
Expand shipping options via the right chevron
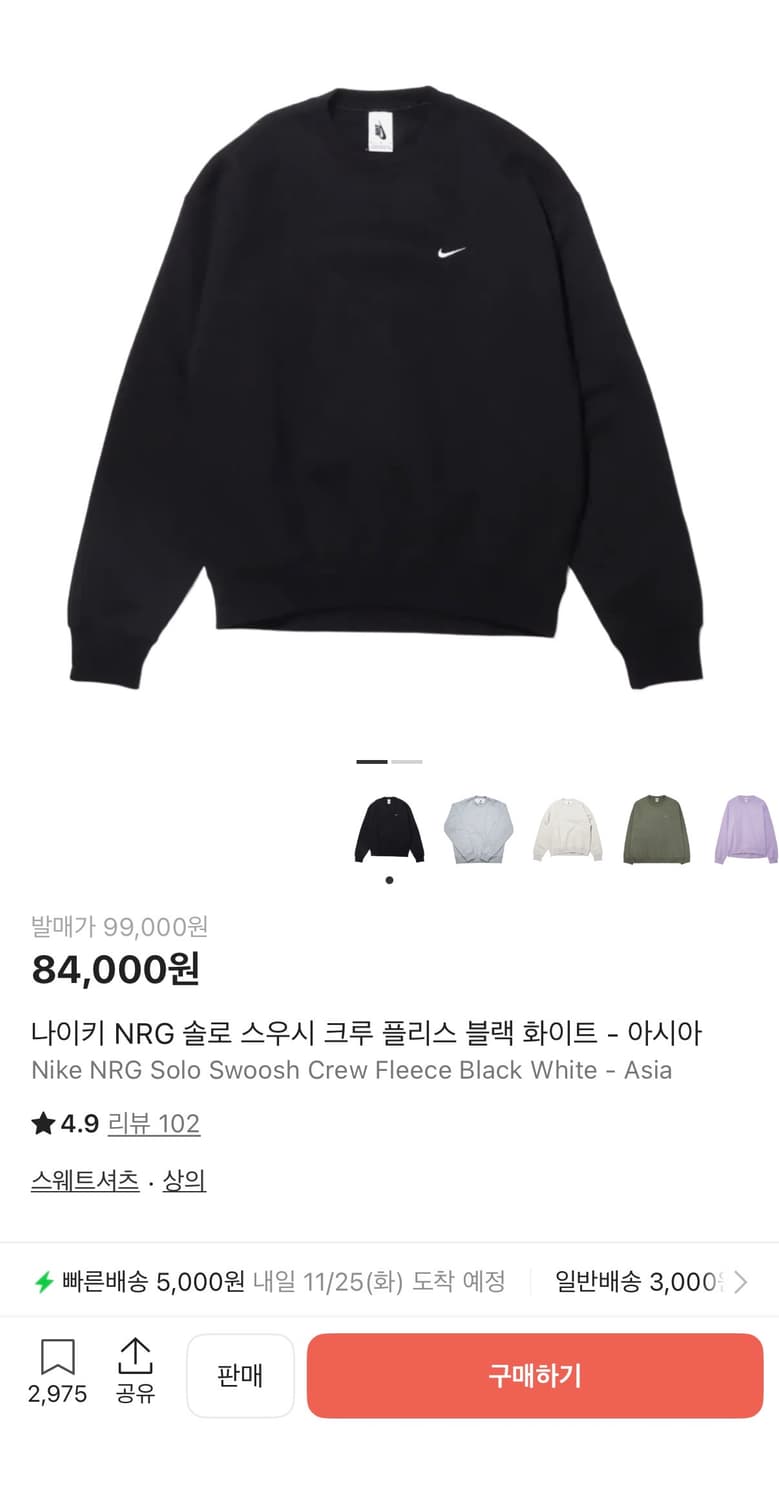[x=740, y=1281]
